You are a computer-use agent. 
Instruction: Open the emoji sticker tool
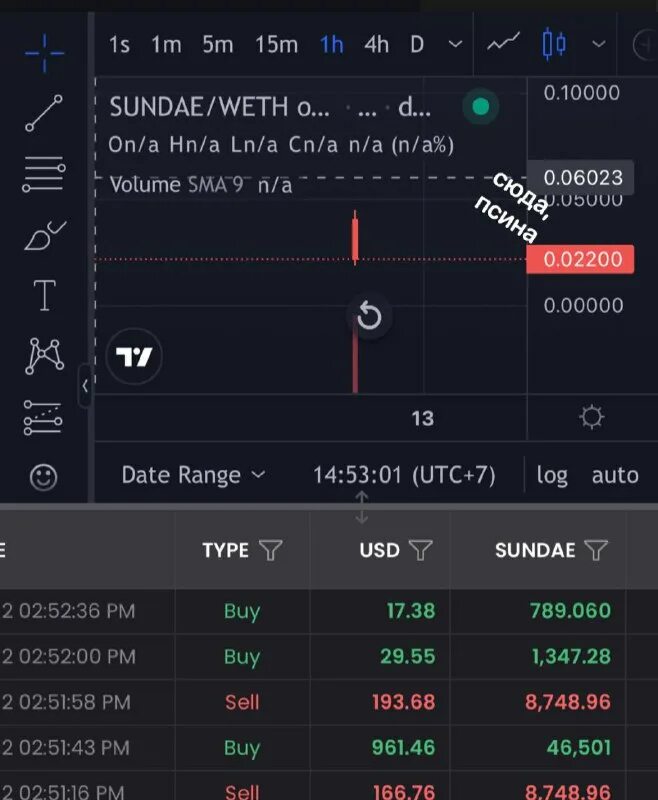44,477
